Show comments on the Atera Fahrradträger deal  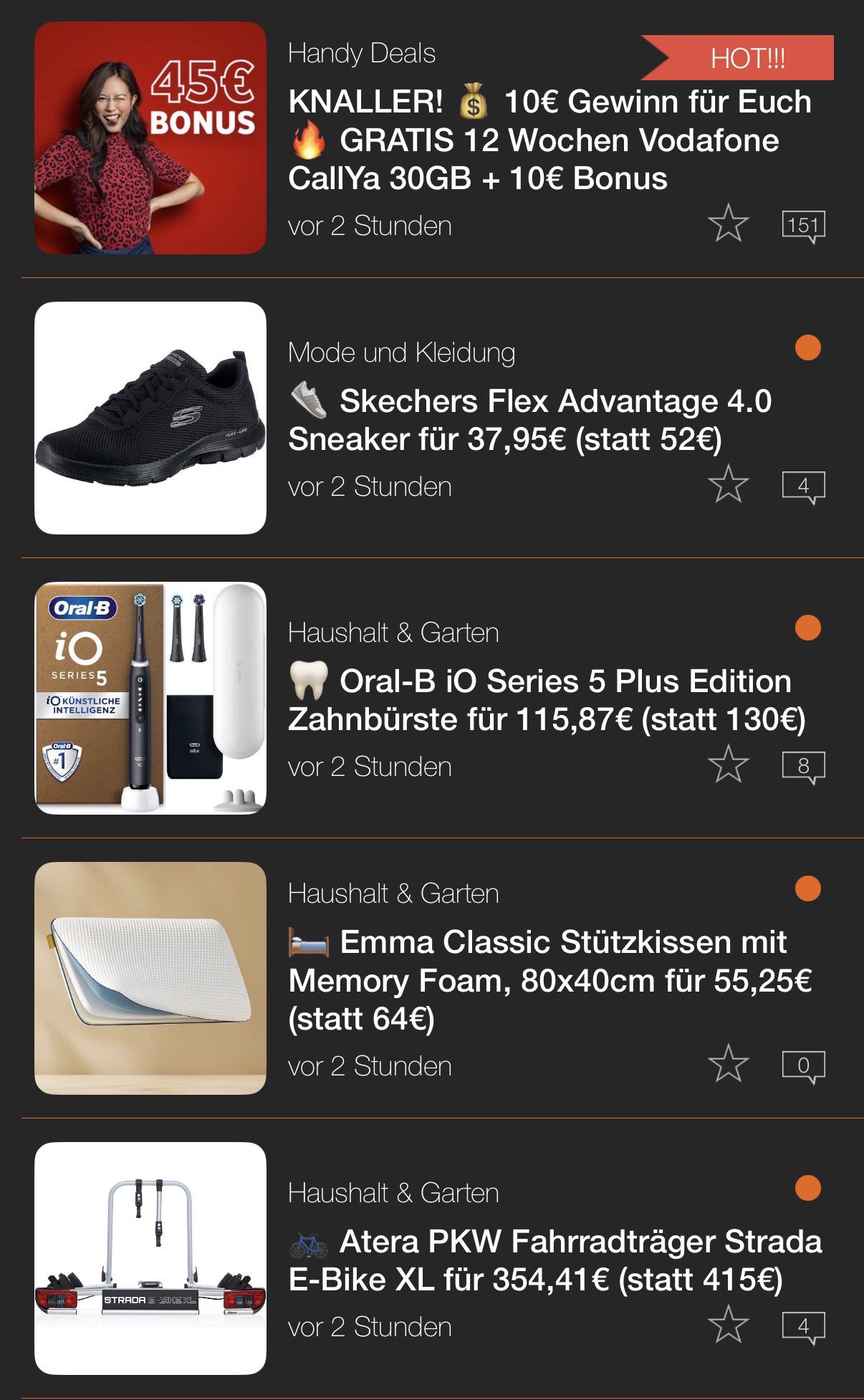803,1328
